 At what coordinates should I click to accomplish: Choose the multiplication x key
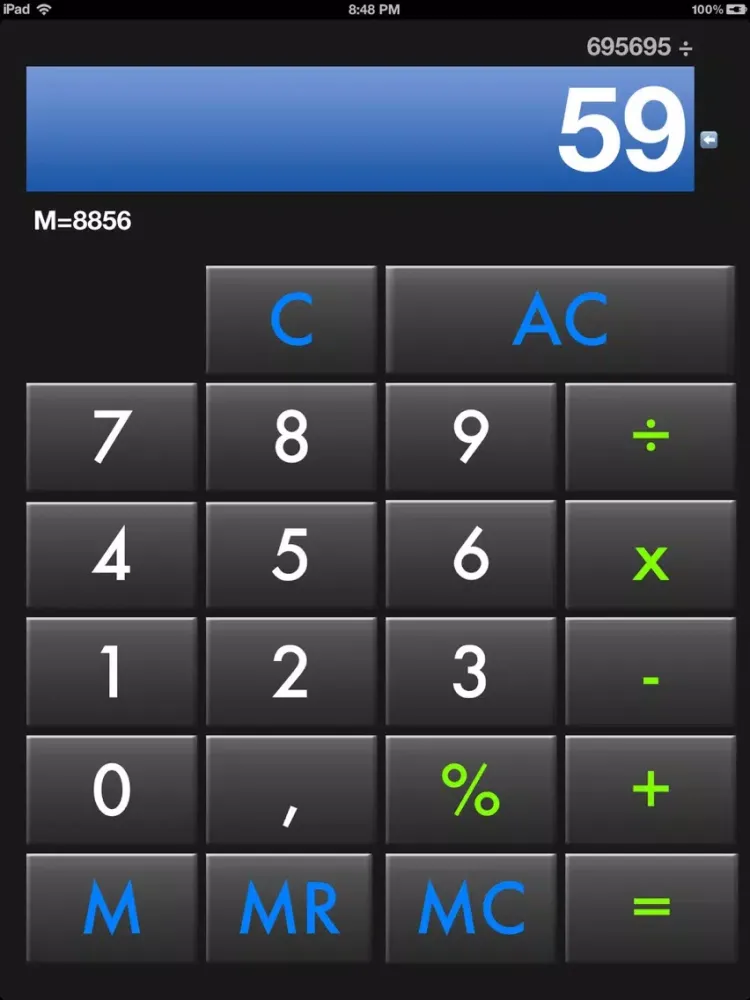pos(650,556)
